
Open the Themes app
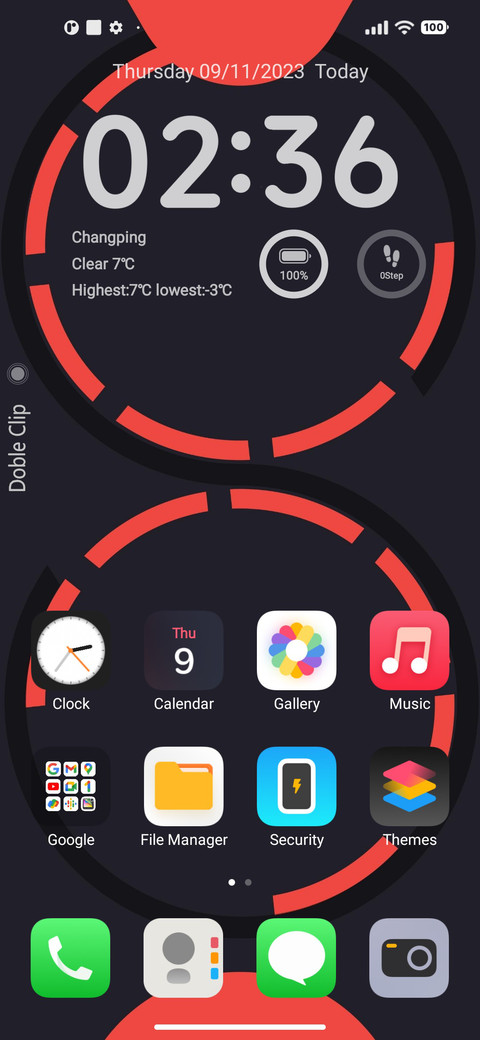click(x=409, y=786)
